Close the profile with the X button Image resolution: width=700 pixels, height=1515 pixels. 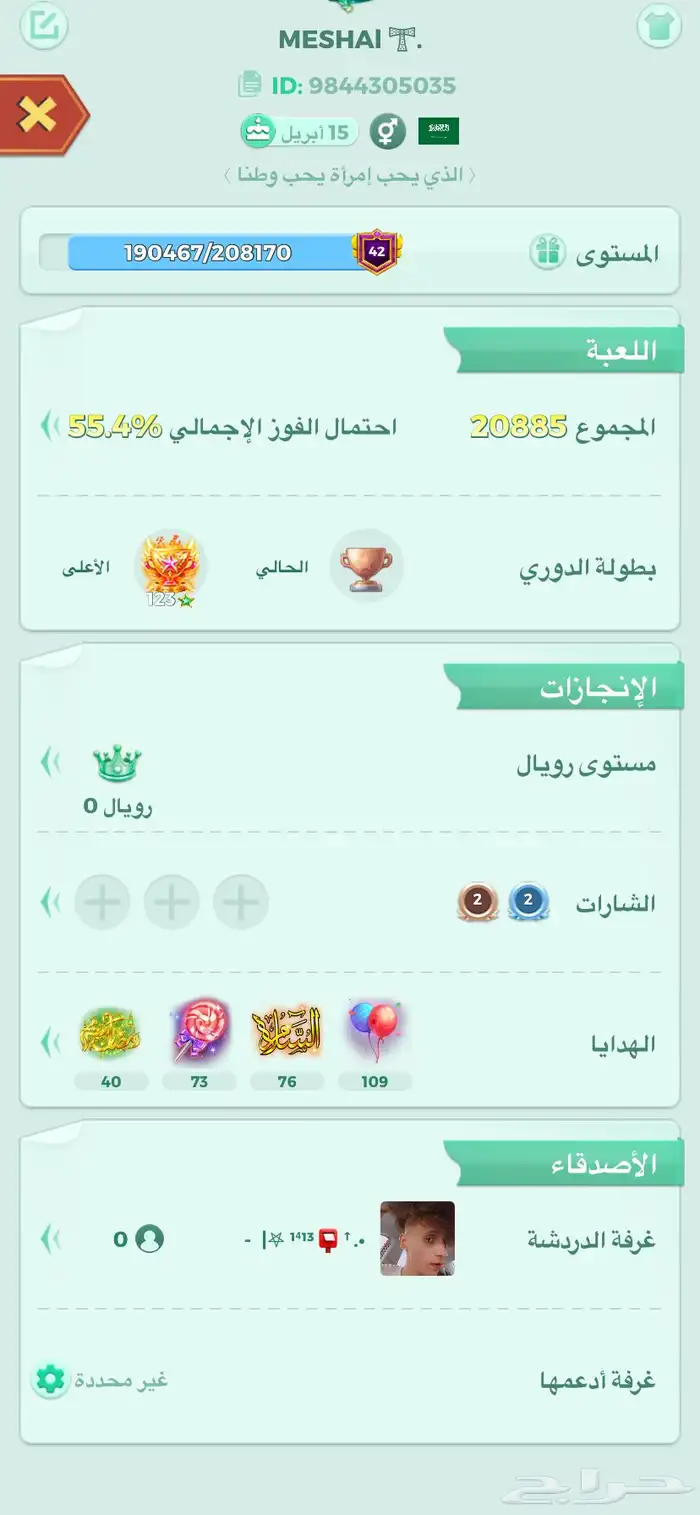pos(38,114)
